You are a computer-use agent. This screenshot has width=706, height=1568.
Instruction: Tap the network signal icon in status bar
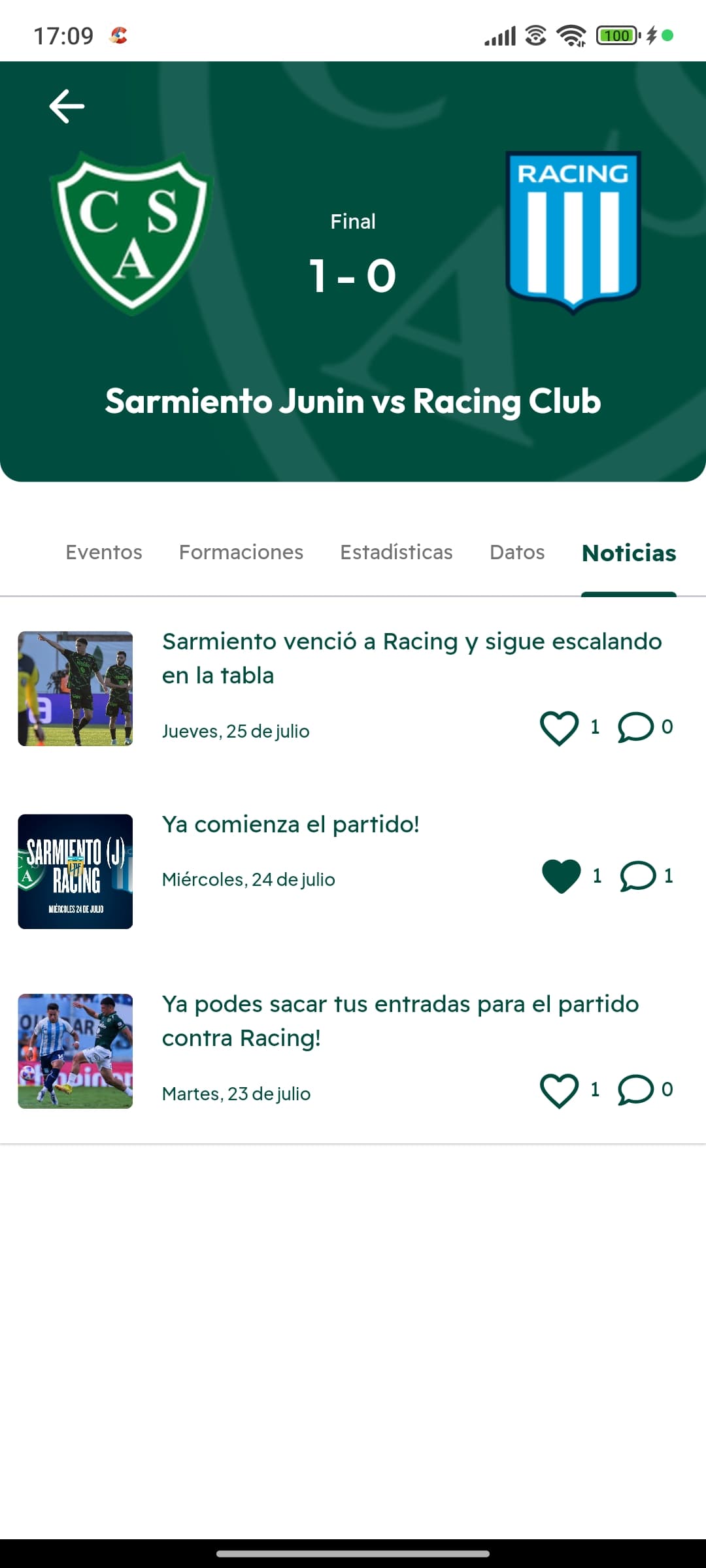tap(499, 36)
